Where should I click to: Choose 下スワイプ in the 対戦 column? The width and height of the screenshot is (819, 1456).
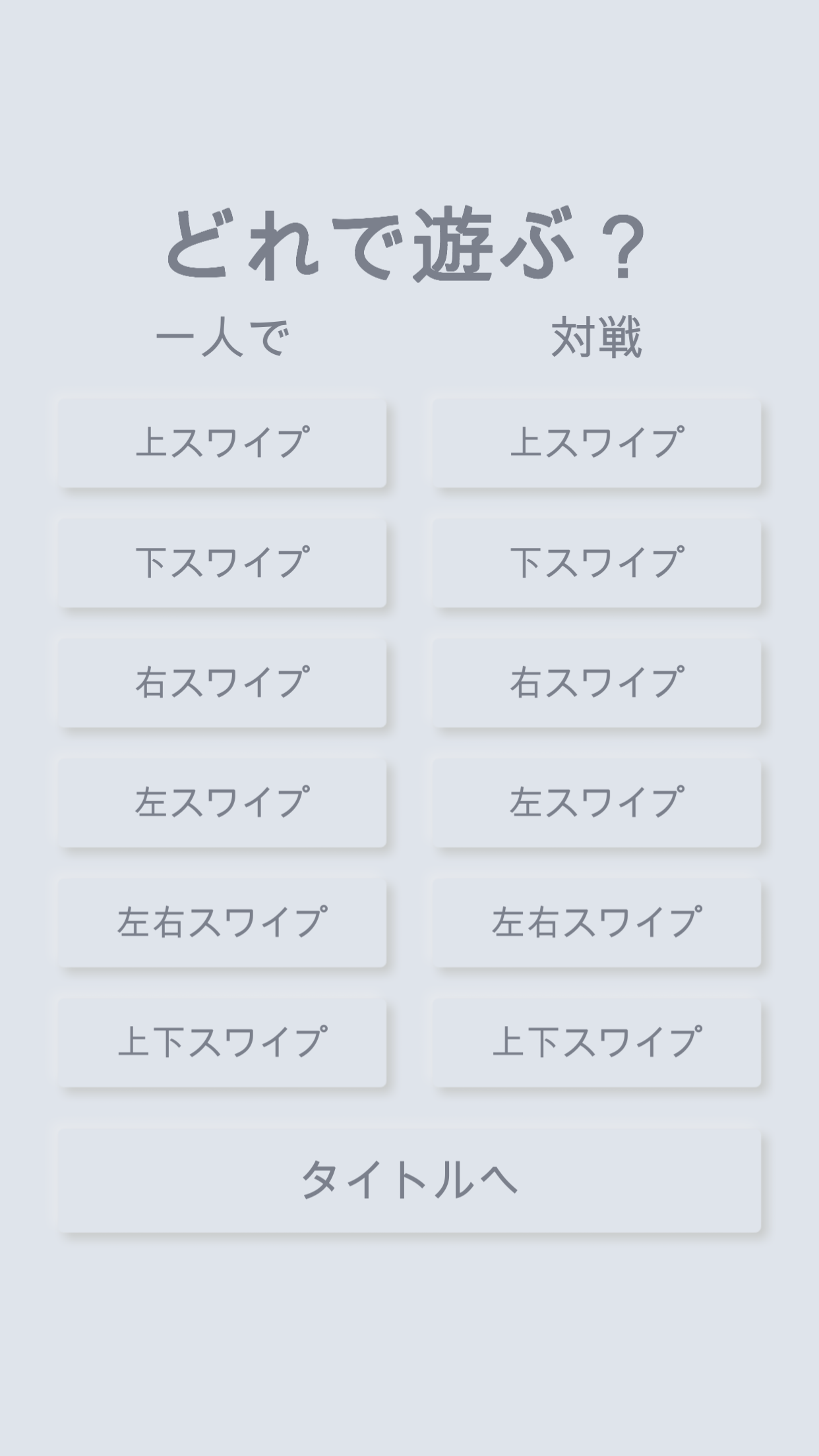tap(596, 562)
